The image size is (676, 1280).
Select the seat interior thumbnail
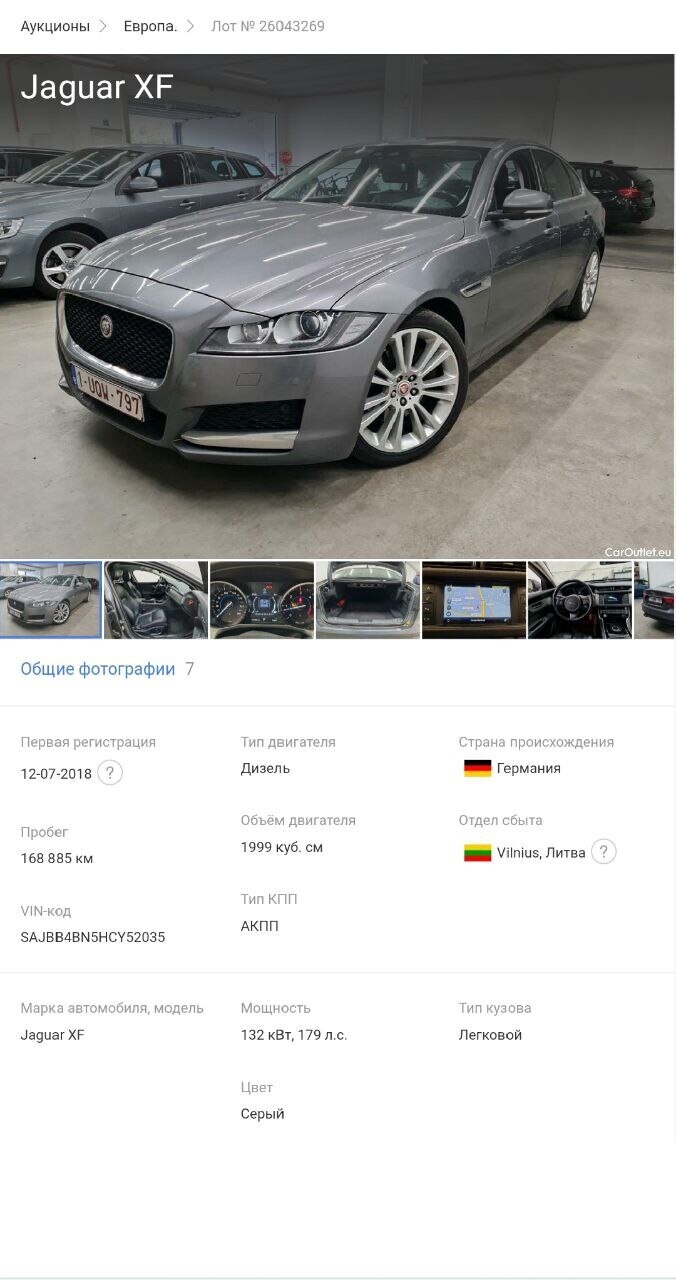[x=156, y=600]
